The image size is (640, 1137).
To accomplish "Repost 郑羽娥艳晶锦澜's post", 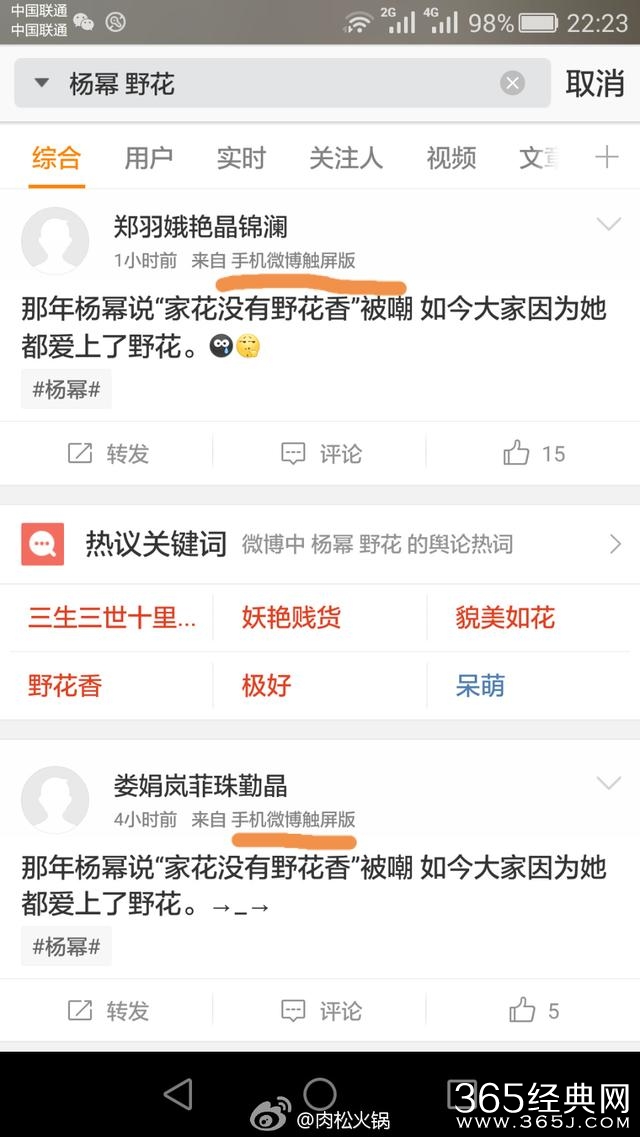I will pyautogui.click(x=108, y=454).
